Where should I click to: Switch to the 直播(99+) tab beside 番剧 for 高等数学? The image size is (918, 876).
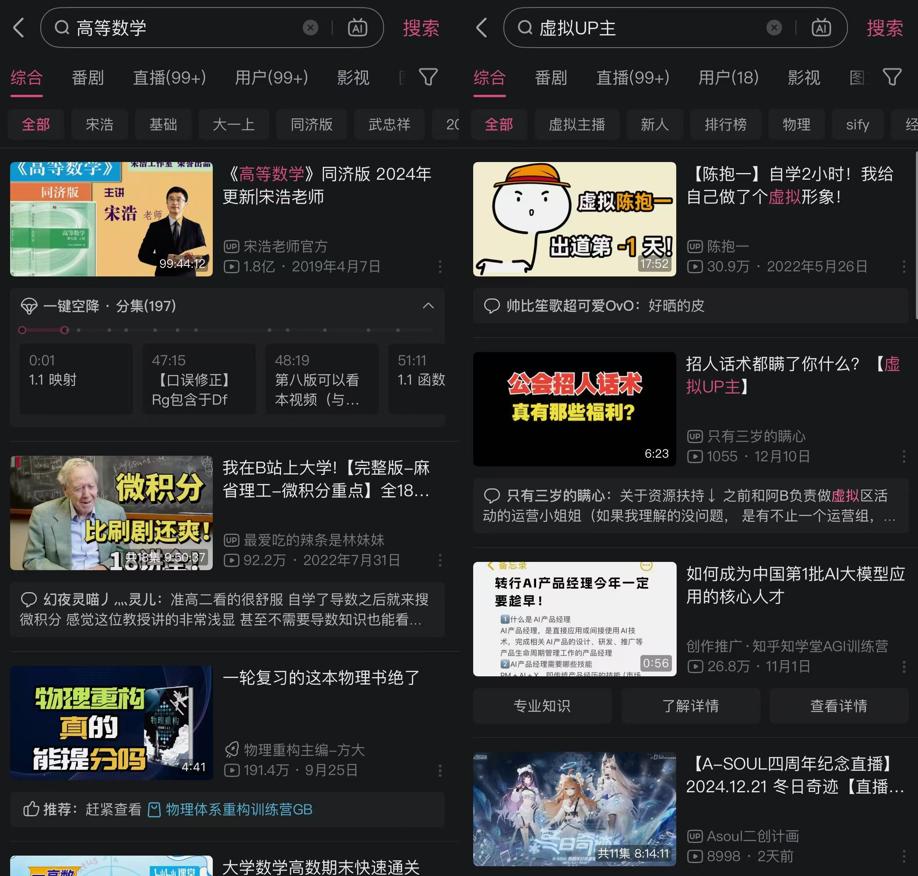click(x=169, y=77)
